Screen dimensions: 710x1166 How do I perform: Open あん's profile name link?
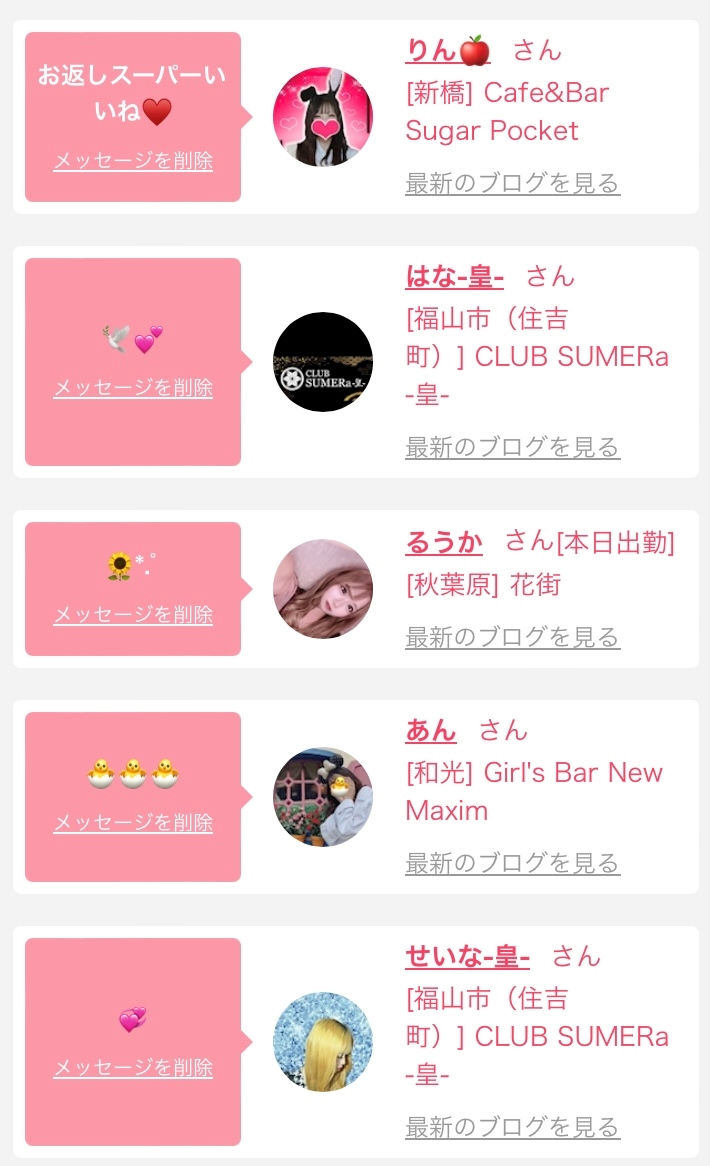tap(431, 731)
